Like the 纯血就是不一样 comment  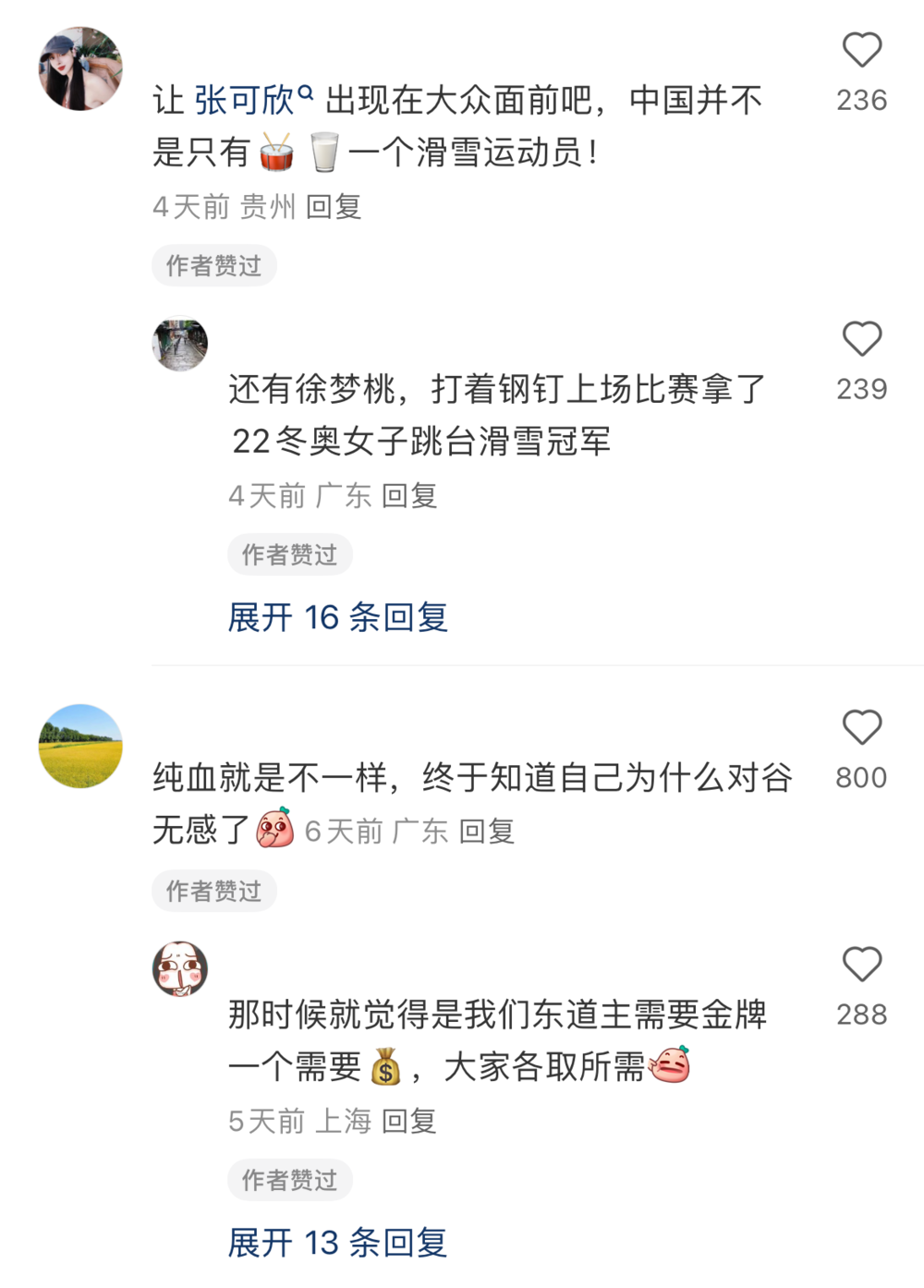point(861,728)
